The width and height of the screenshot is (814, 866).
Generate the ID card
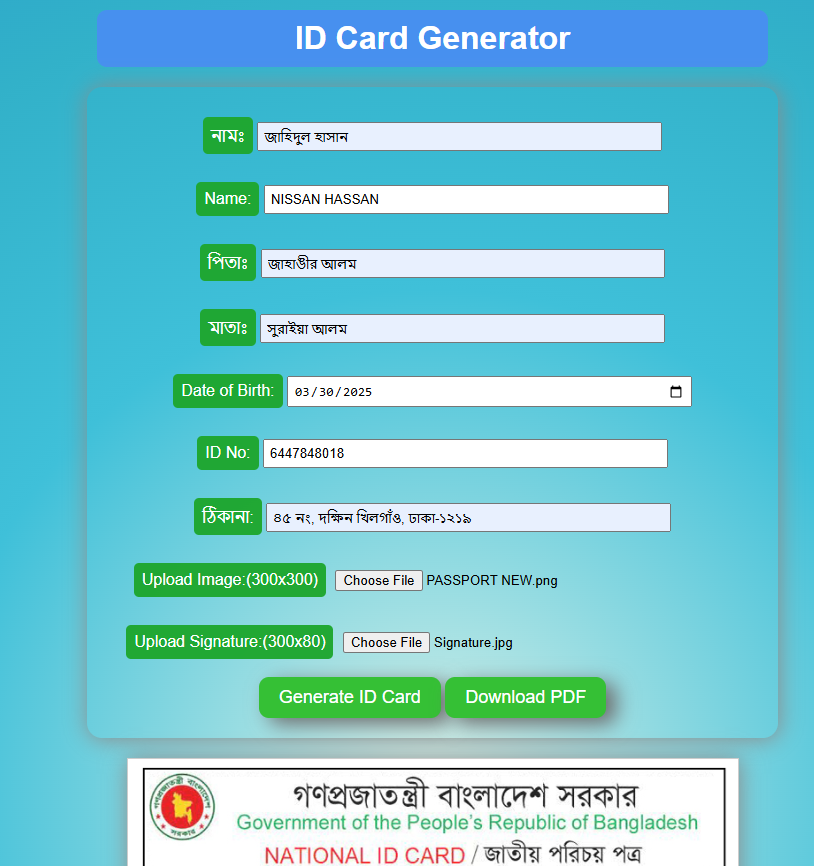pyautogui.click(x=349, y=697)
